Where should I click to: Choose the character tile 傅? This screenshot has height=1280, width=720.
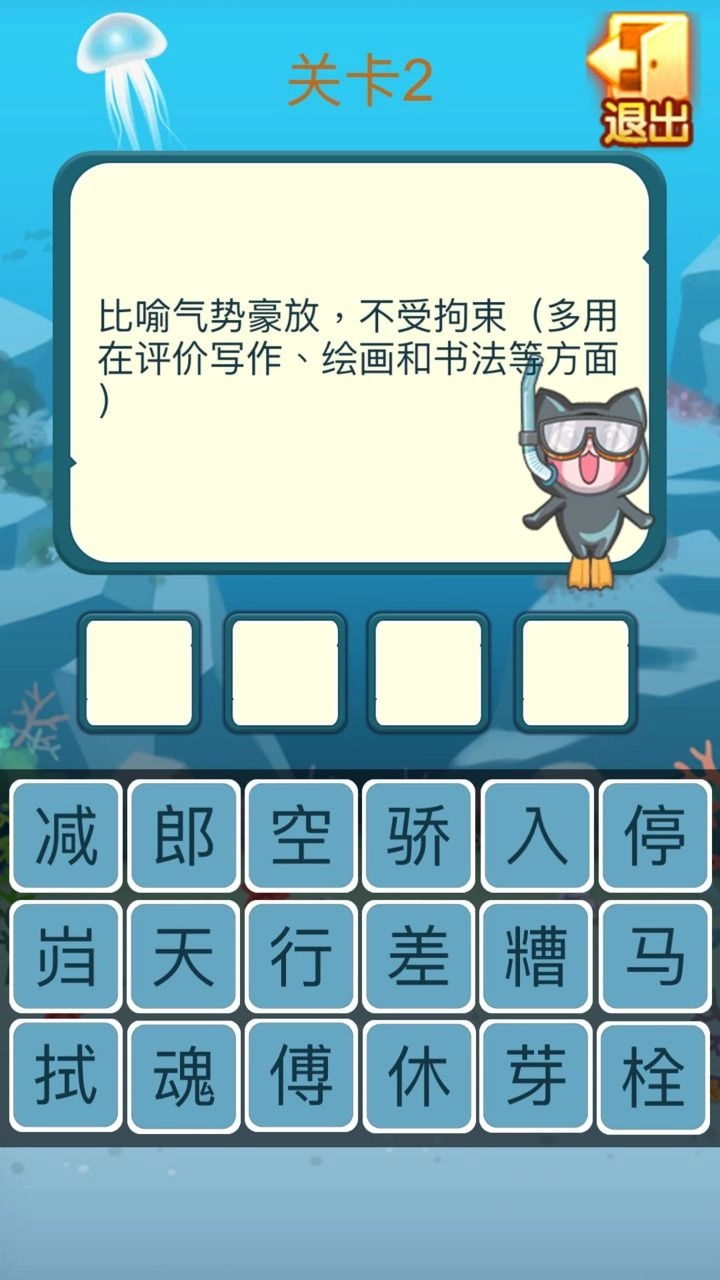pyautogui.click(x=301, y=1076)
